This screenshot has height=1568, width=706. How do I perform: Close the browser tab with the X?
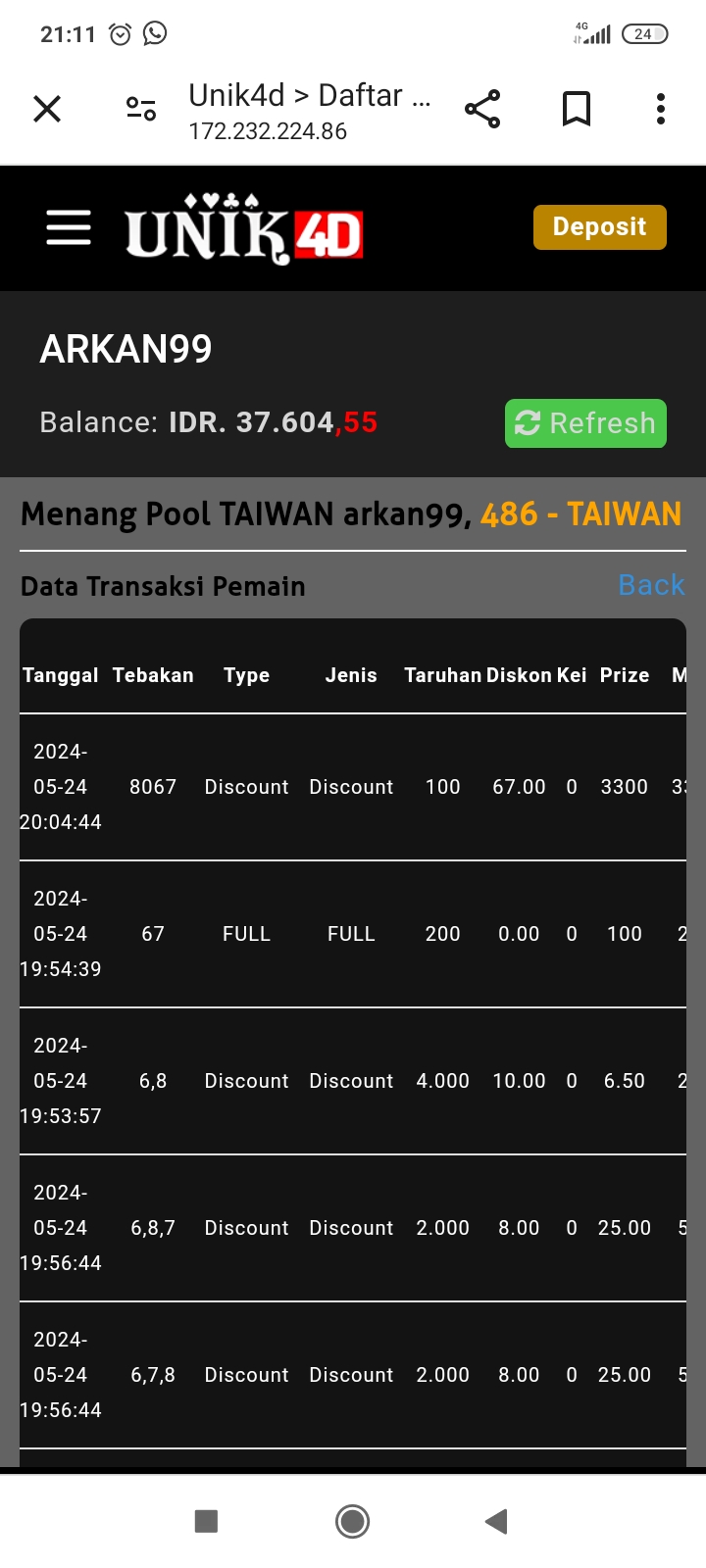tap(47, 109)
